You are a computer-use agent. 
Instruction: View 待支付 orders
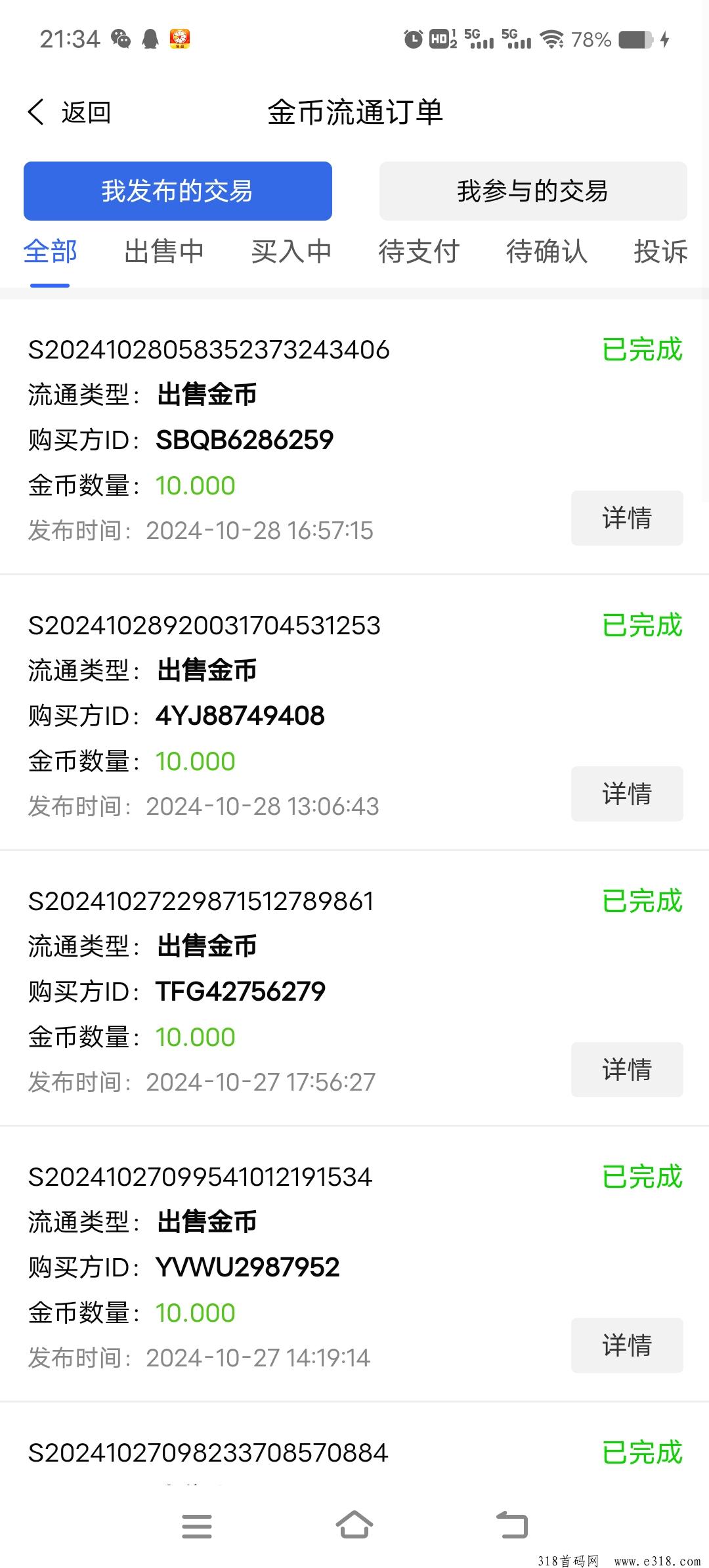pos(418,252)
